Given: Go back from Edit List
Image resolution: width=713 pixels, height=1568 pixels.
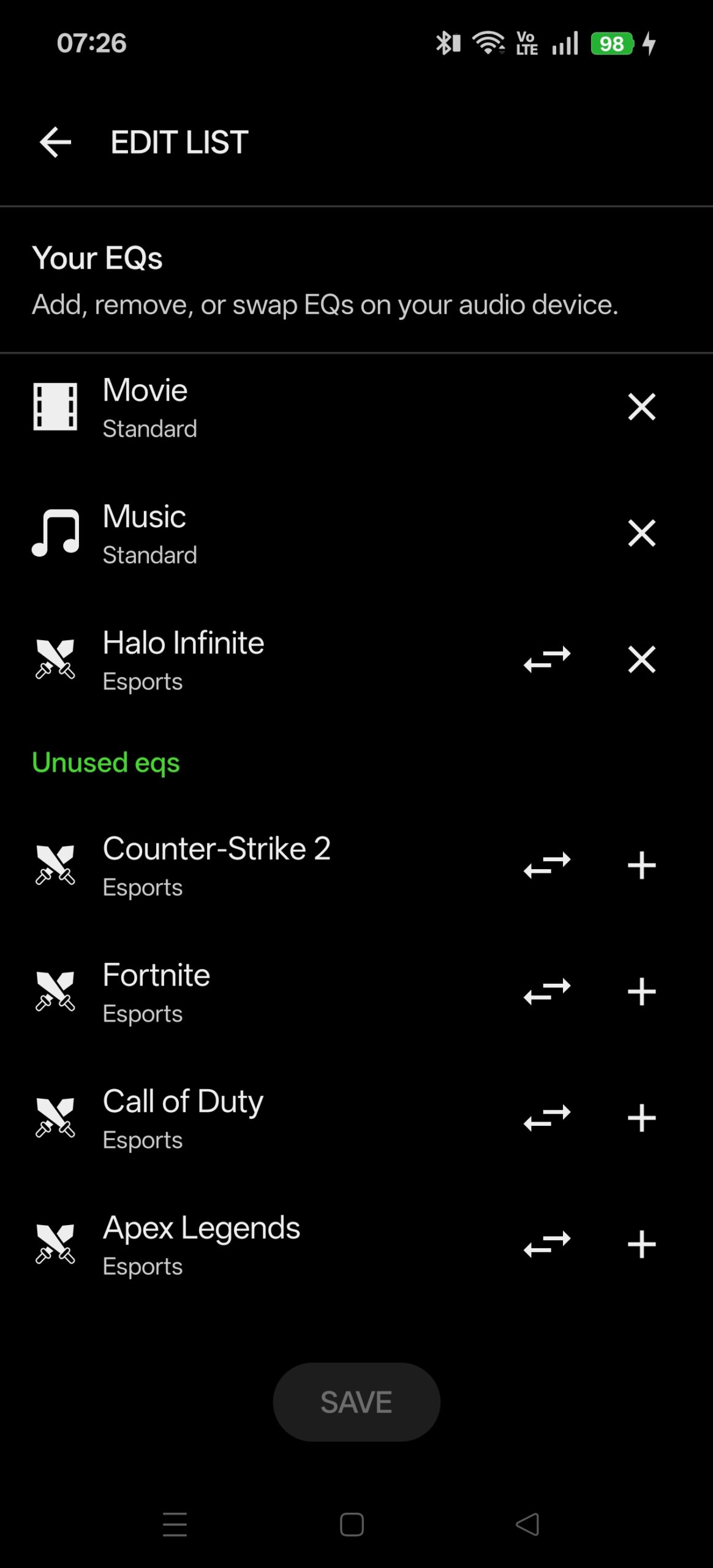Looking at the screenshot, I should [55, 142].
